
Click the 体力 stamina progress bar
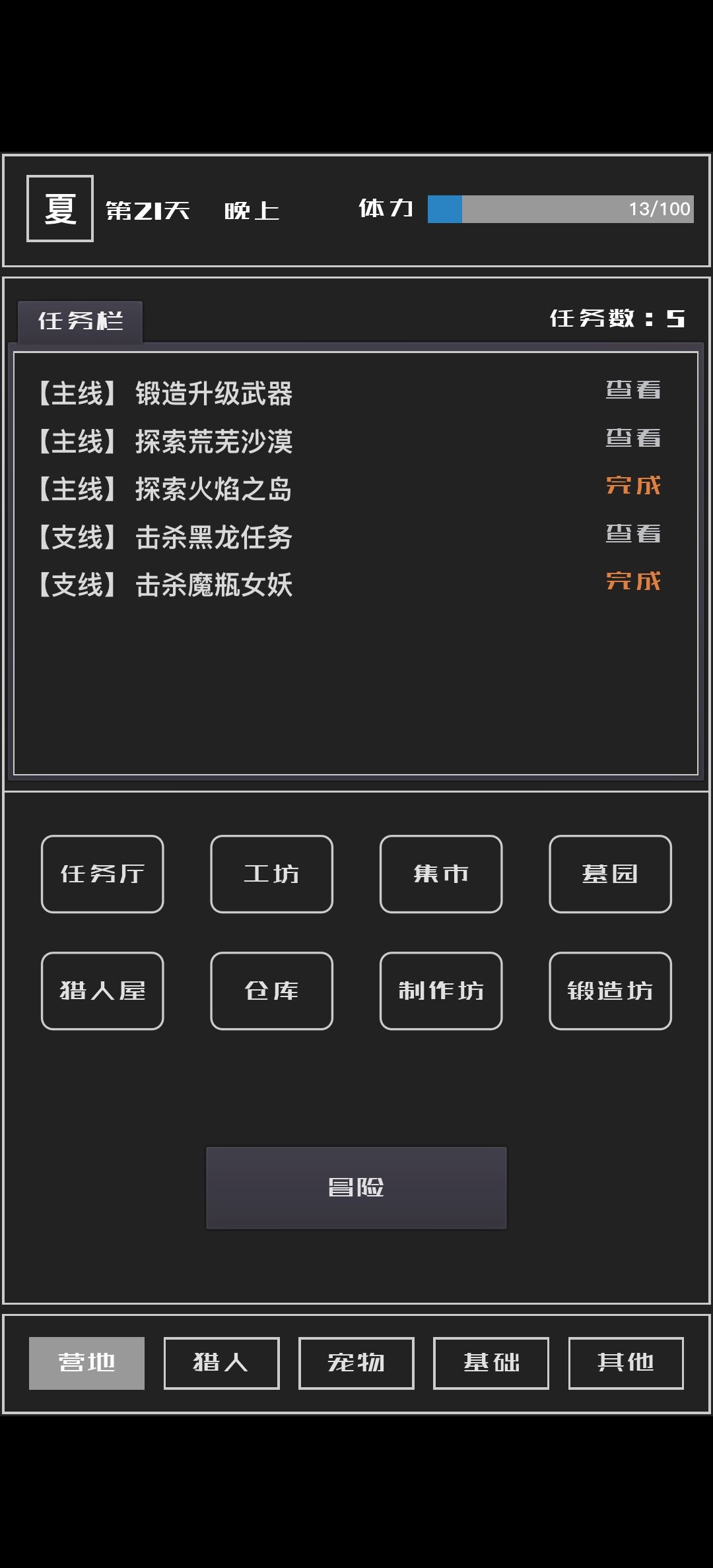(x=560, y=208)
